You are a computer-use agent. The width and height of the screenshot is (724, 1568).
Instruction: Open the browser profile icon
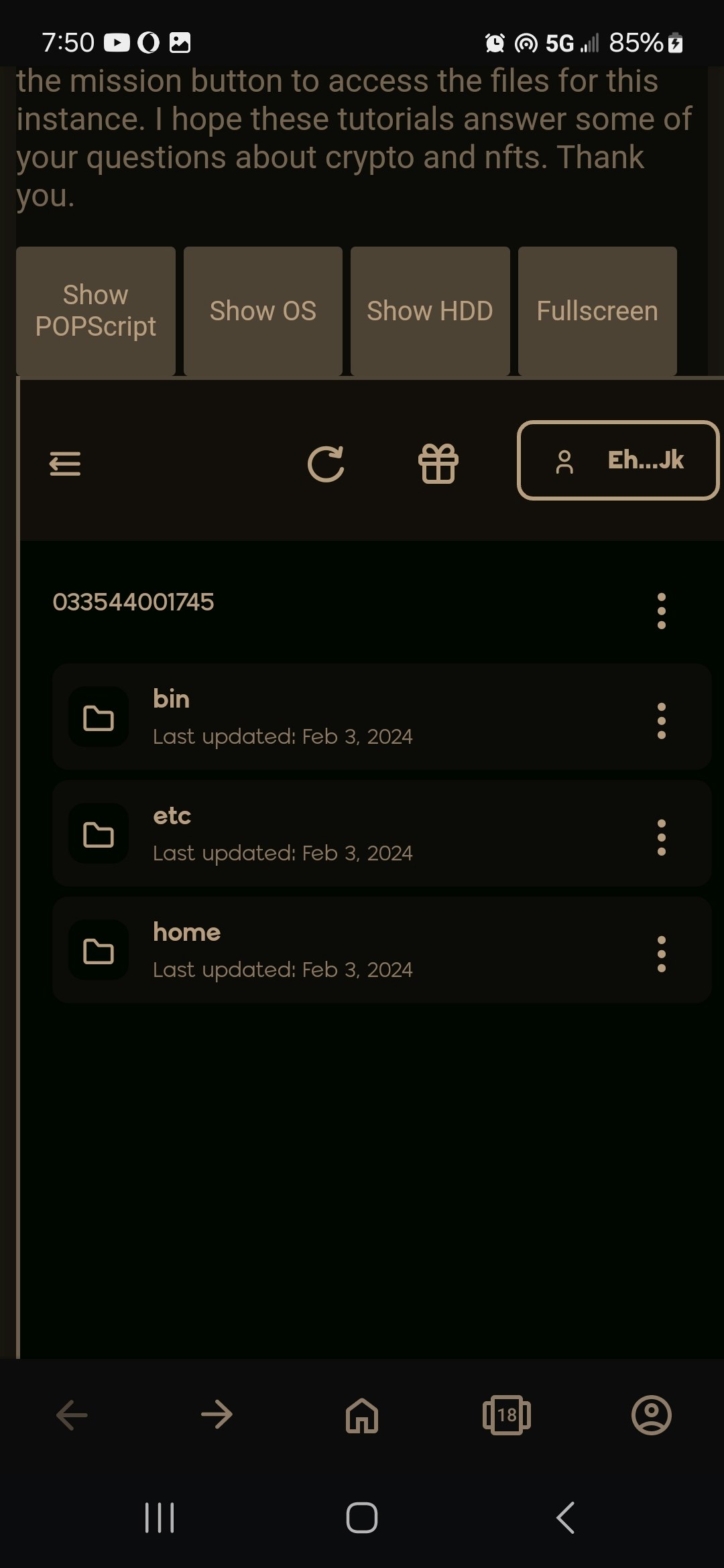[652, 1415]
